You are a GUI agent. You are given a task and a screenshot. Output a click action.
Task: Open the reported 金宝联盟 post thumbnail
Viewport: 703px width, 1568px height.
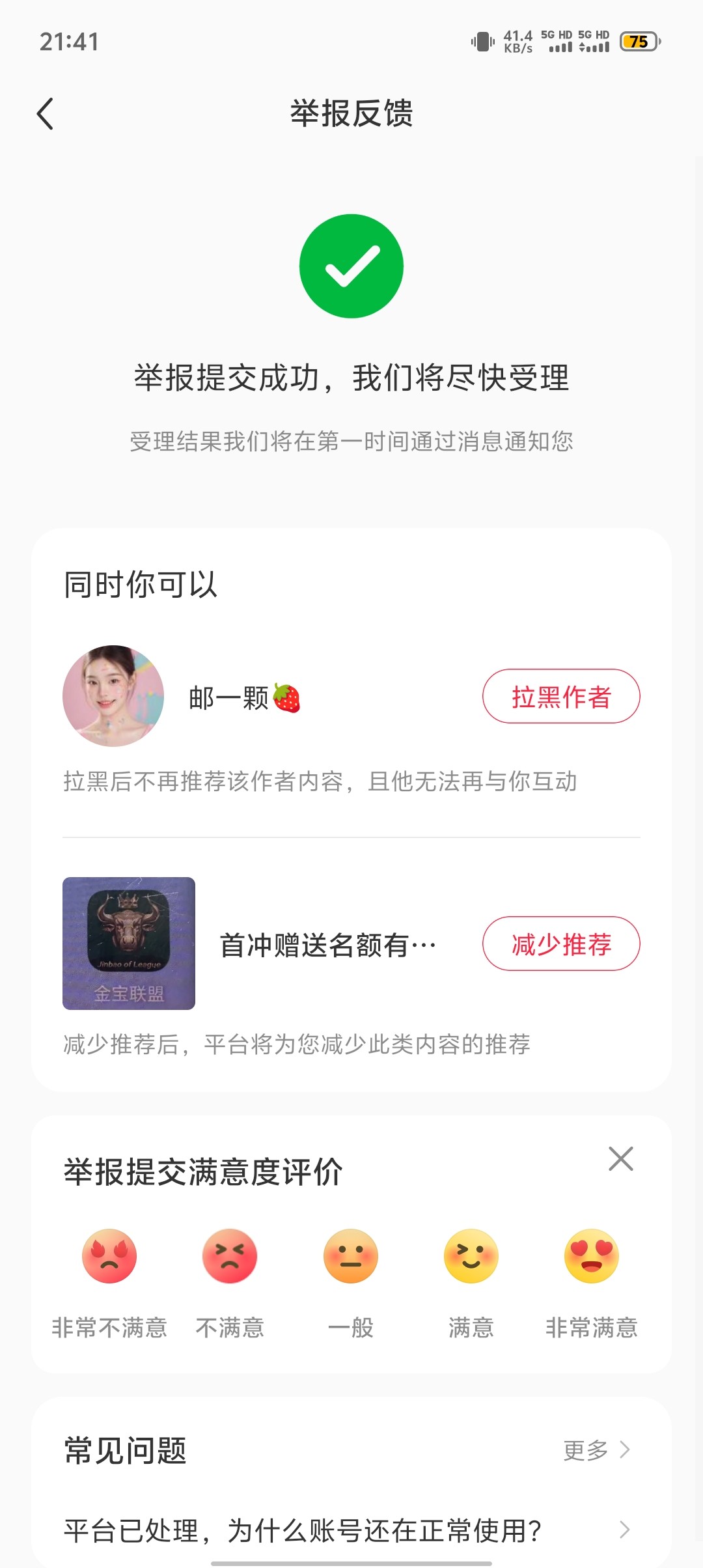pyautogui.click(x=129, y=944)
